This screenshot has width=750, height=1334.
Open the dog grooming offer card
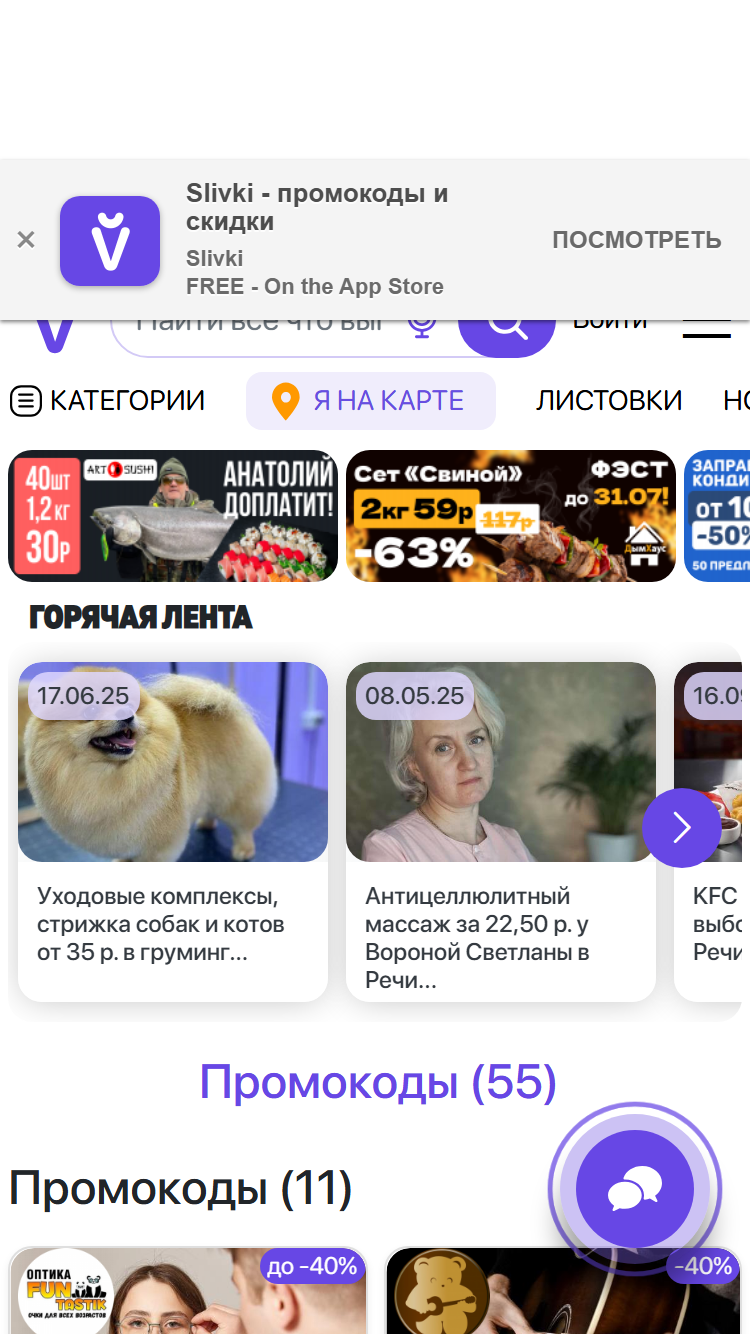173,832
